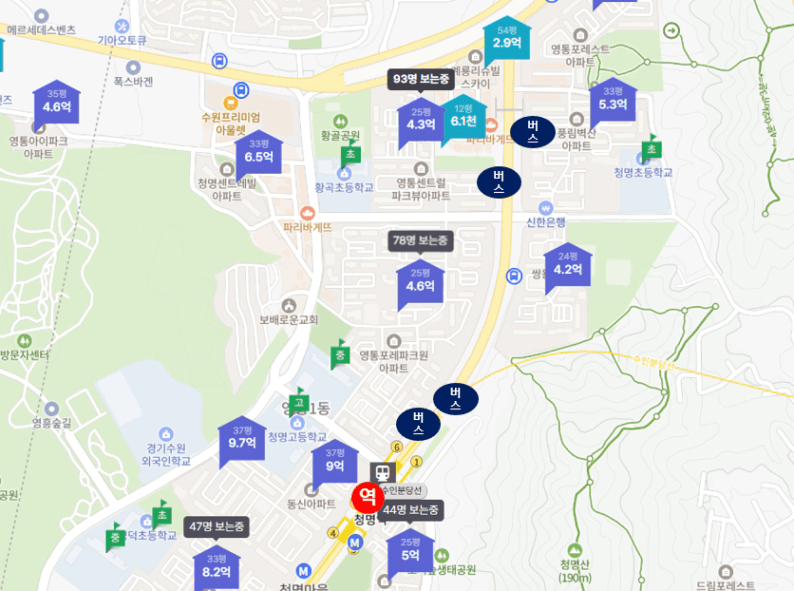View the 25평 4.6억 marker with 78명 보는중
The image size is (794, 591).
click(420, 282)
